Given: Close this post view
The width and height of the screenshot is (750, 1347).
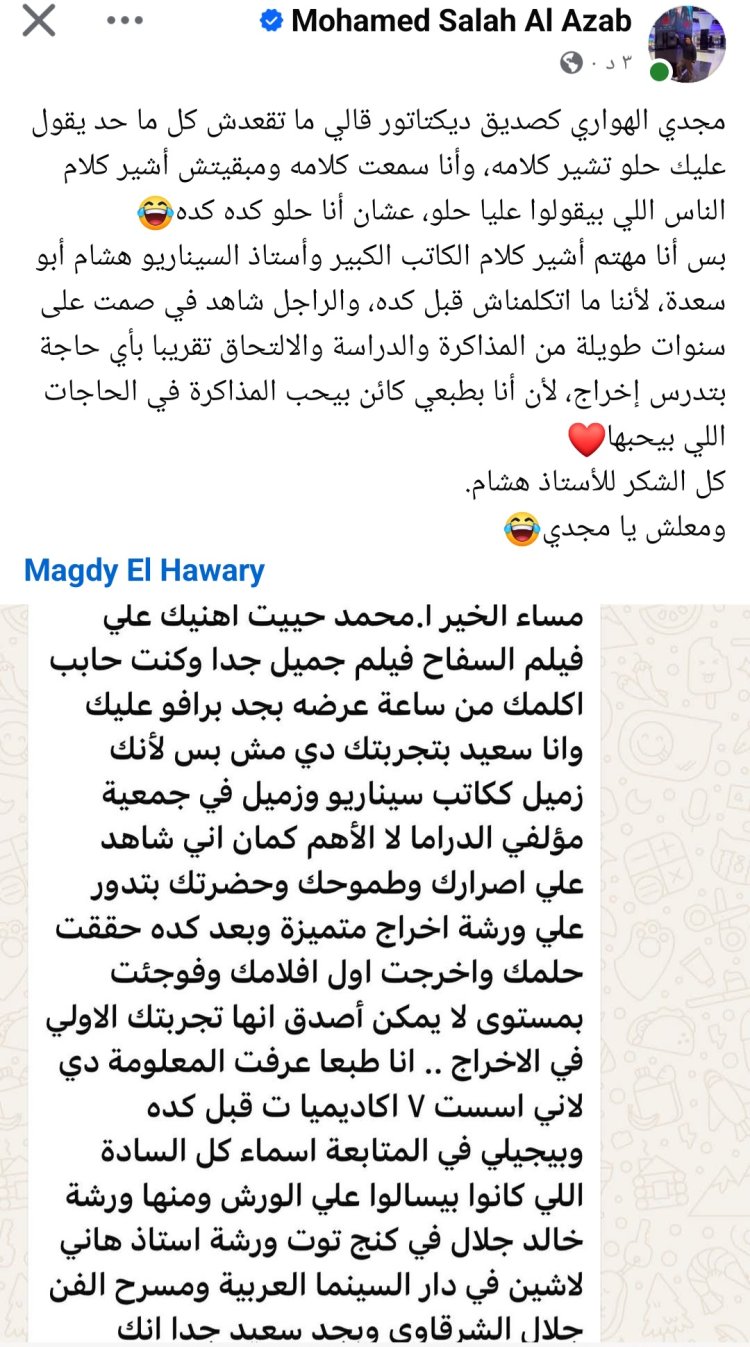Looking at the screenshot, I should pos(38,21).
